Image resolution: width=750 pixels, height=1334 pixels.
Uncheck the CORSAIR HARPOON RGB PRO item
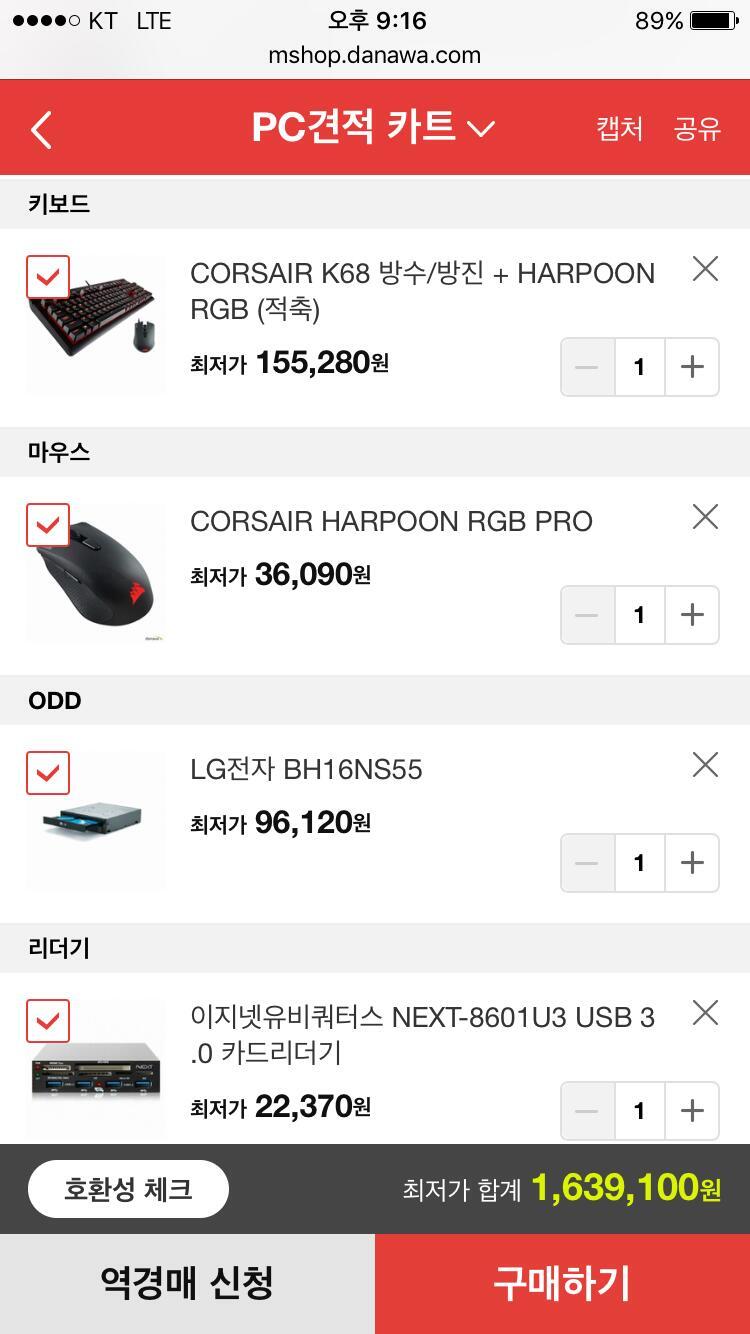pyautogui.click(x=48, y=525)
